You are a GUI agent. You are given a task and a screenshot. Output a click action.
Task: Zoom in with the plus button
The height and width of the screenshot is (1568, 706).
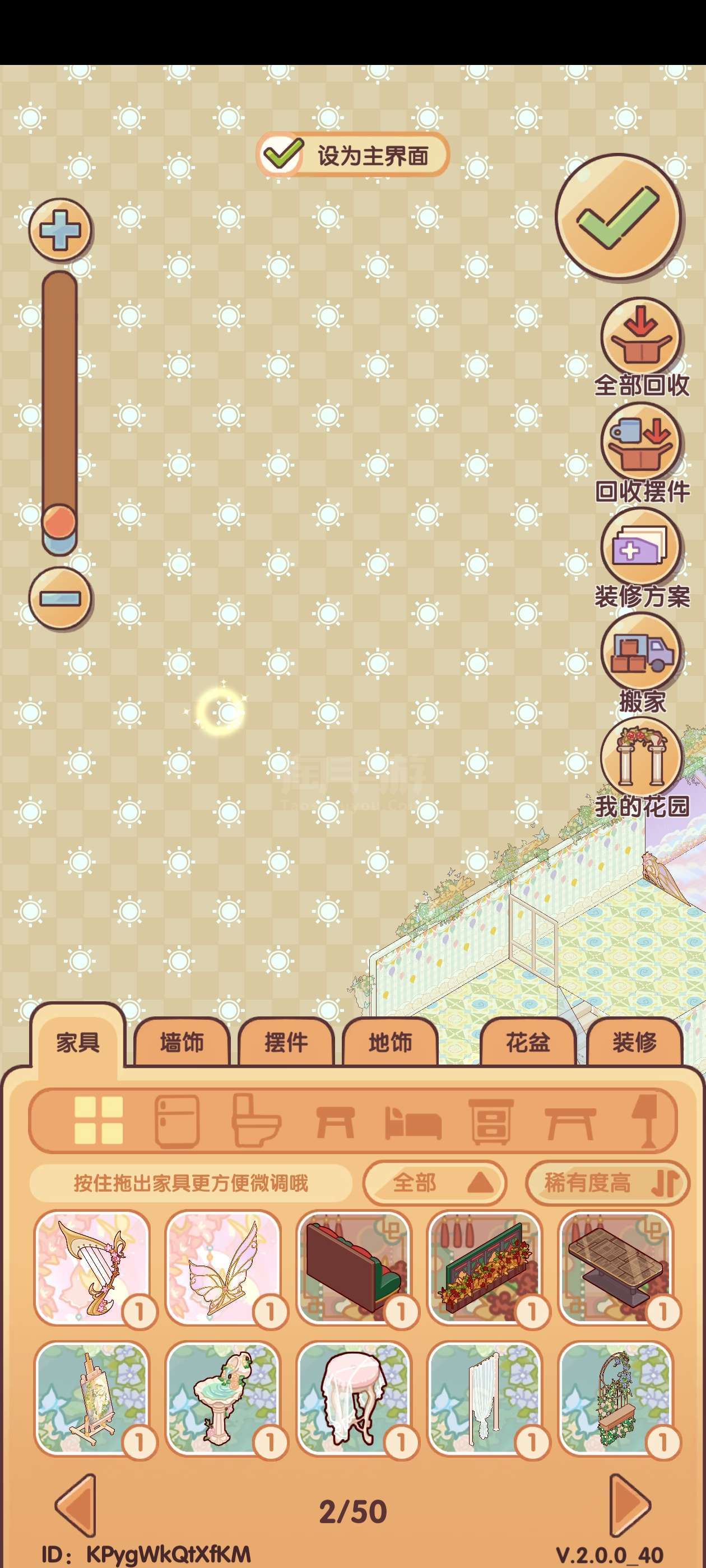tap(60, 230)
